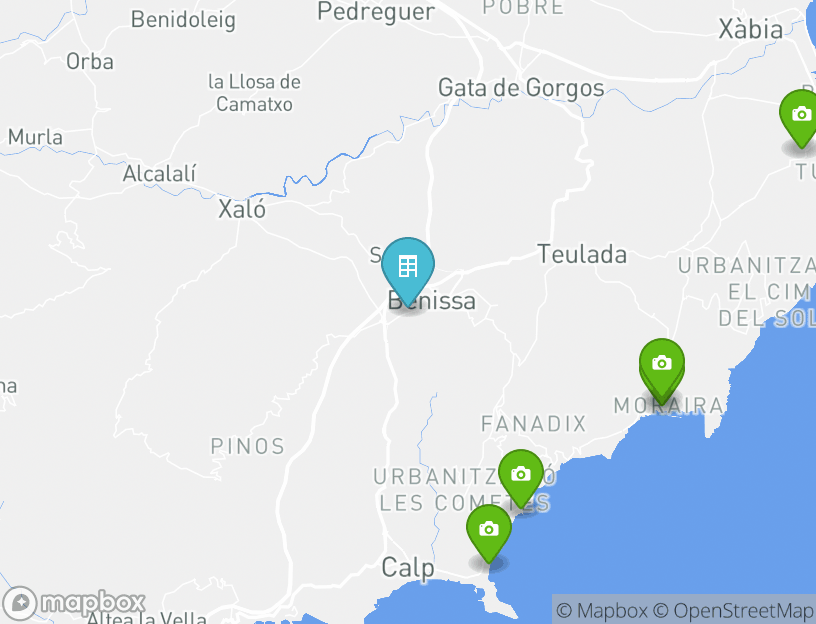Select the camera marker near Les Cometes
This screenshot has width=816, height=624.
coord(521,475)
